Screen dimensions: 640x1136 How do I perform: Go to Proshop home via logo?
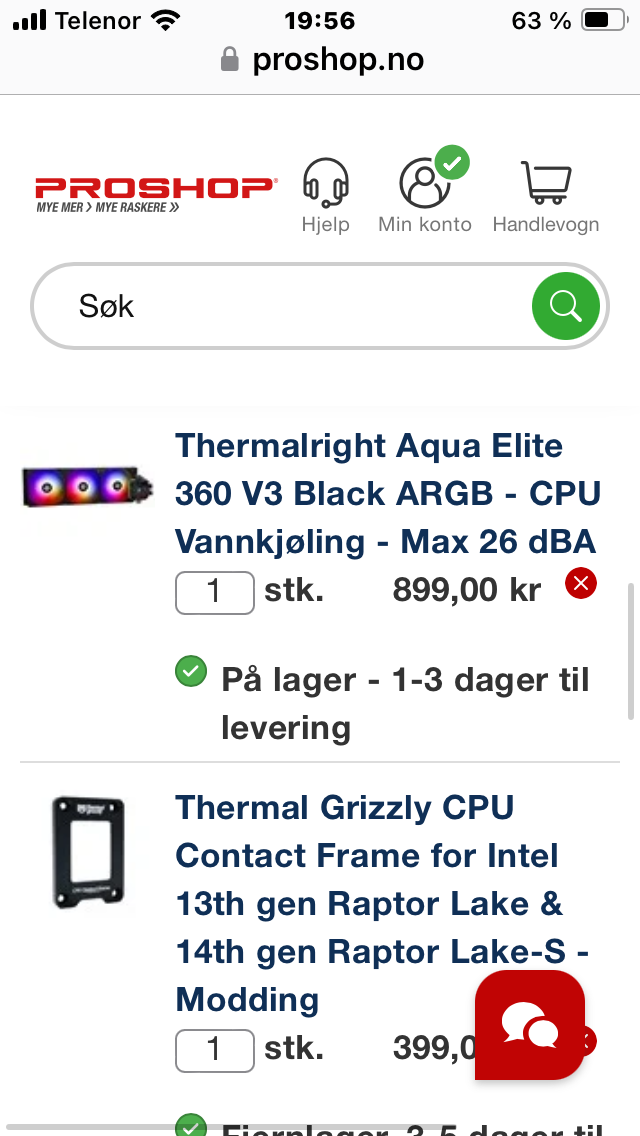pyautogui.click(x=154, y=195)
